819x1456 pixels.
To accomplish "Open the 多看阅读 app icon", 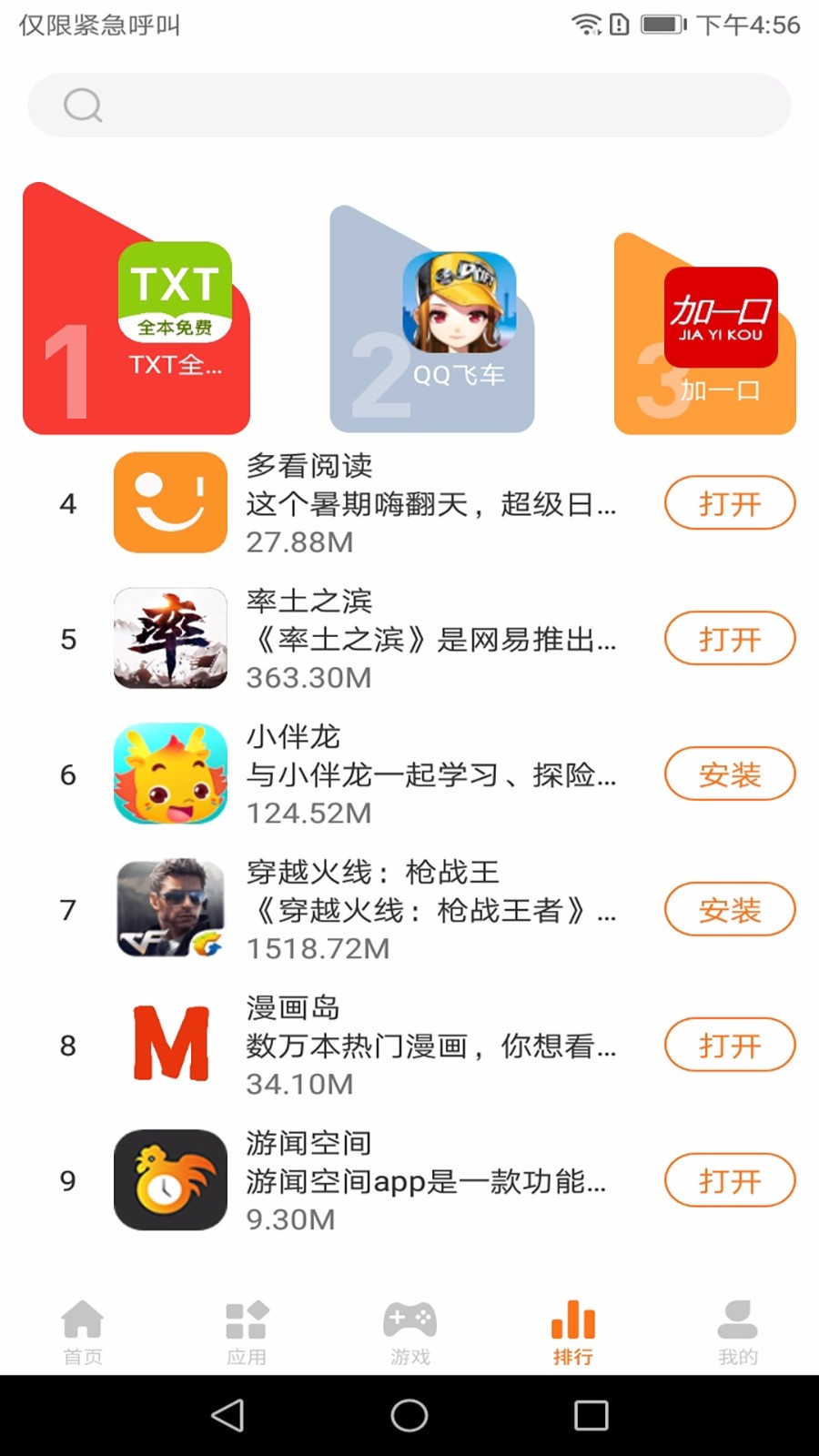I will 169,503.
